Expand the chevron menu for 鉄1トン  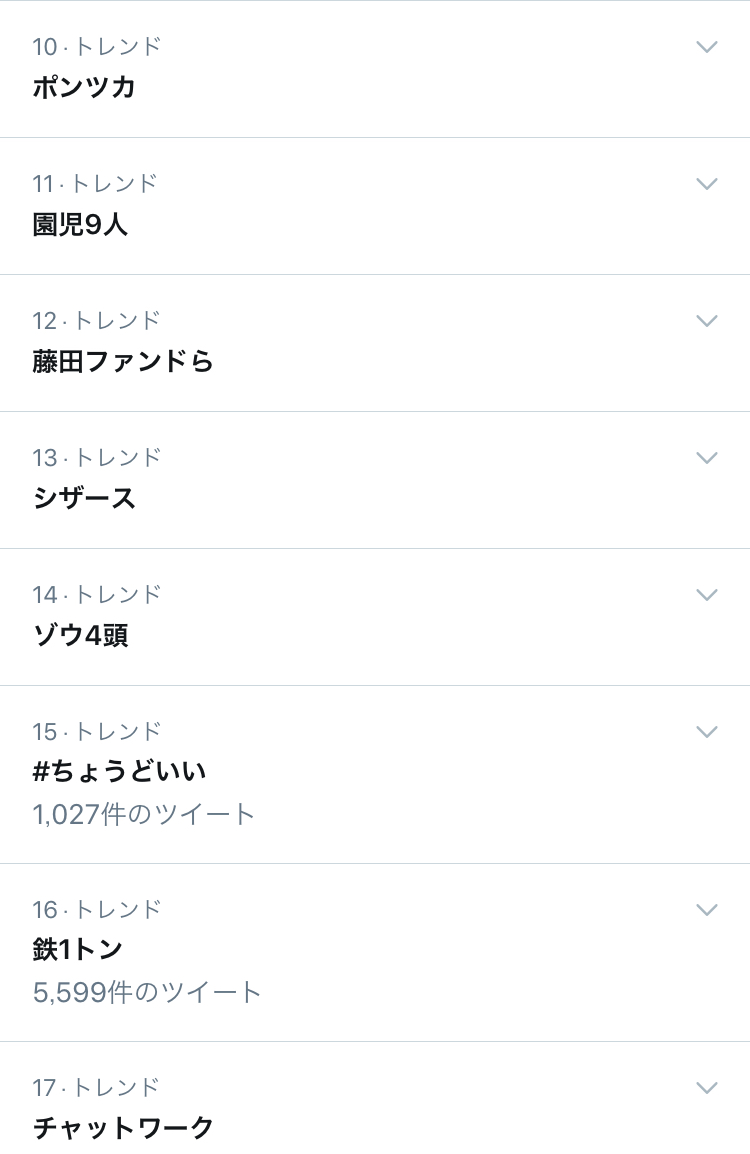point(707,910)
